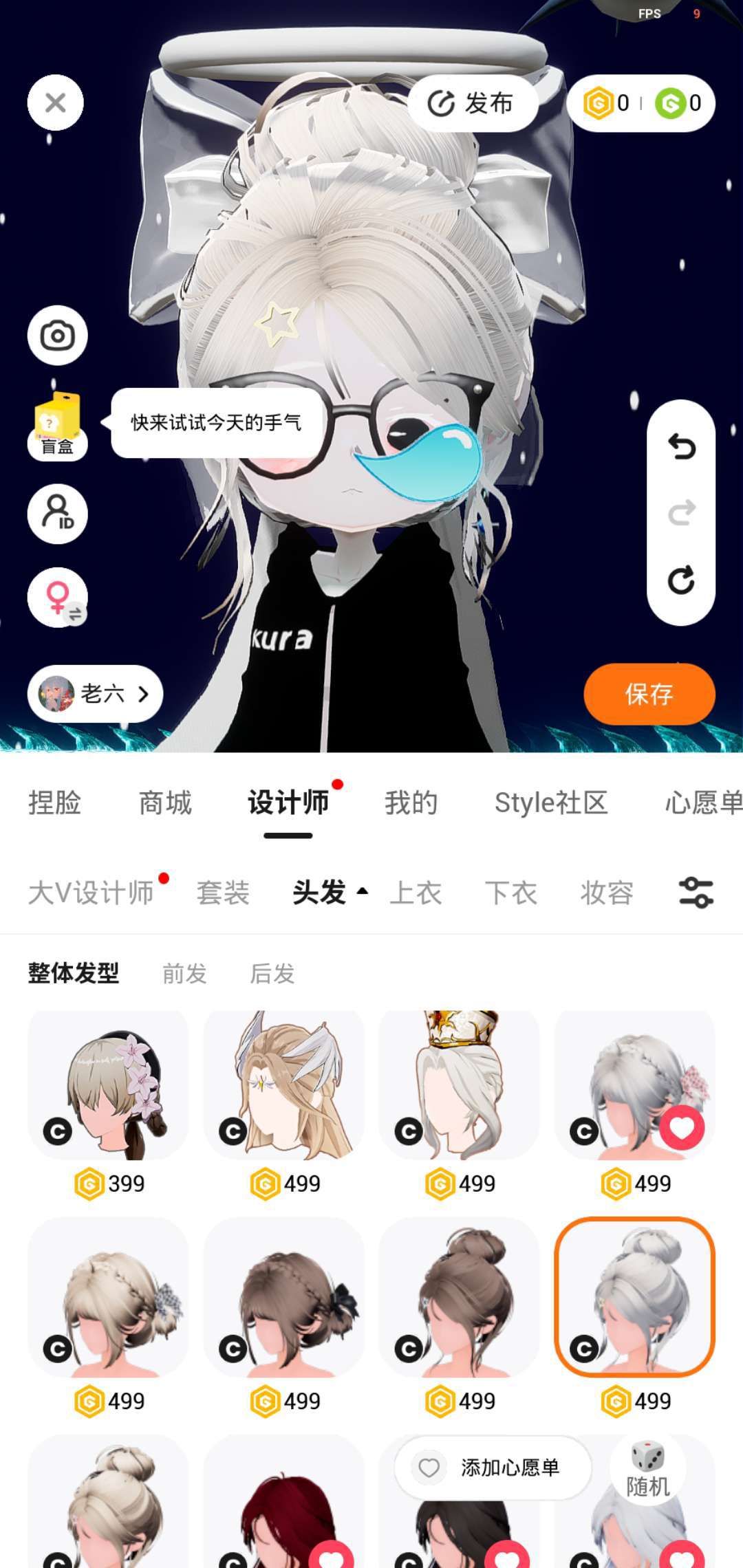Show 前发 hairstyles
Viewport: 743px width, 1568px height.
click(x=184, y=973)
